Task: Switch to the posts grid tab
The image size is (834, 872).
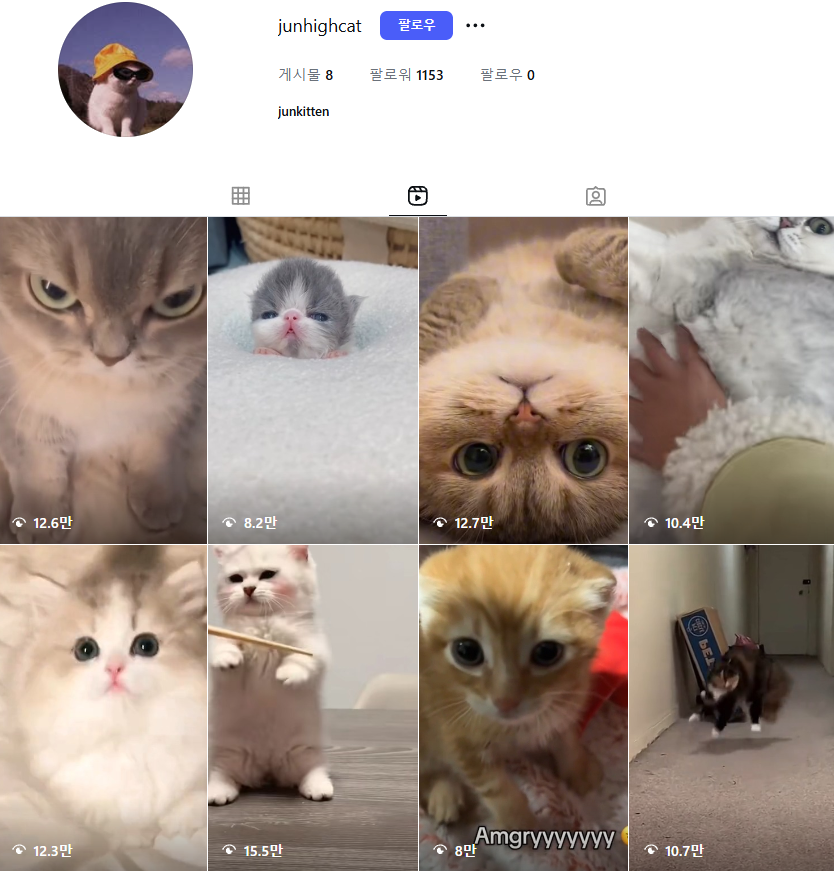Action: click(240, 196)
